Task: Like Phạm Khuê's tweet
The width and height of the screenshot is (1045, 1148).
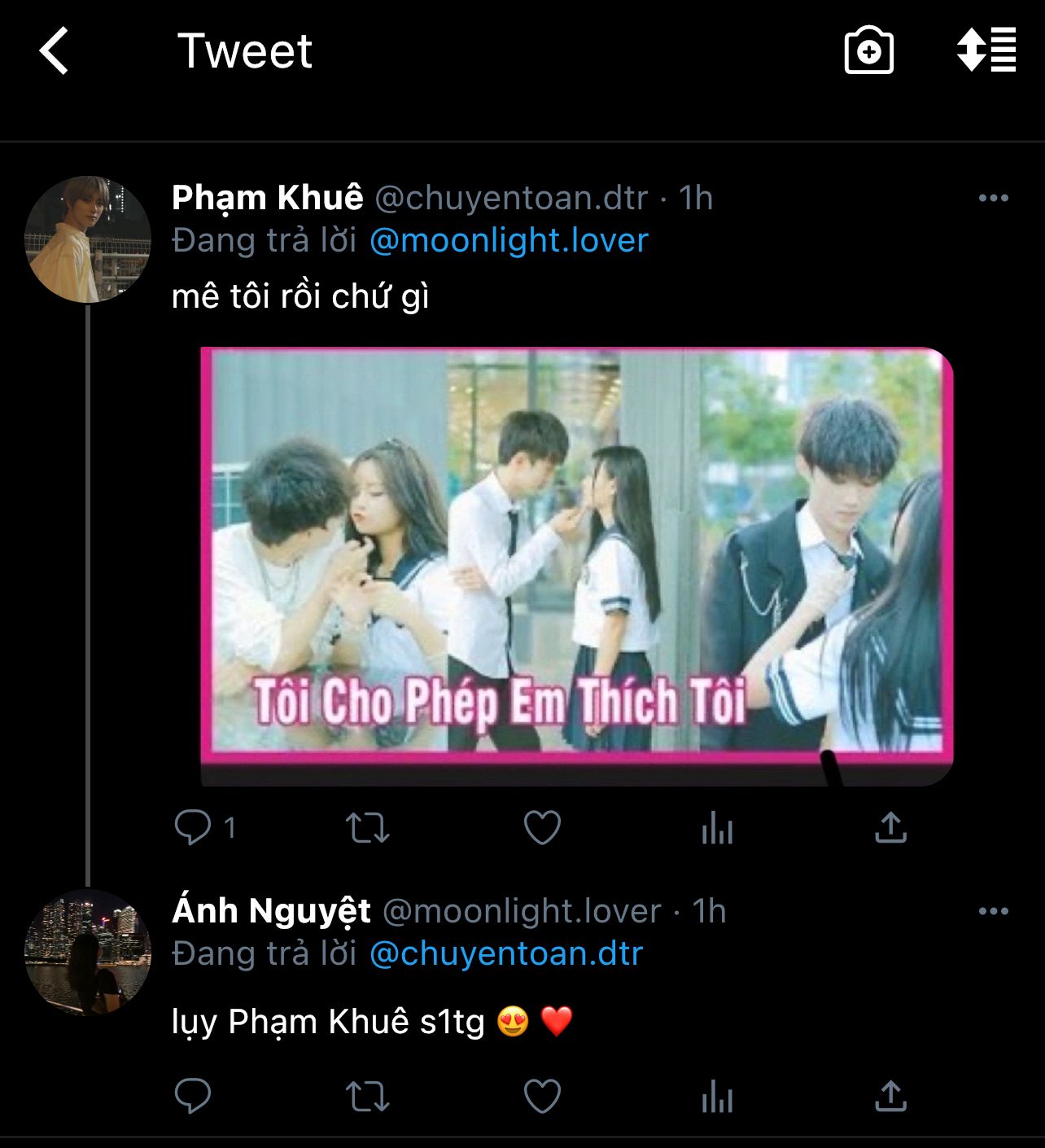Action: pos(542,828)
